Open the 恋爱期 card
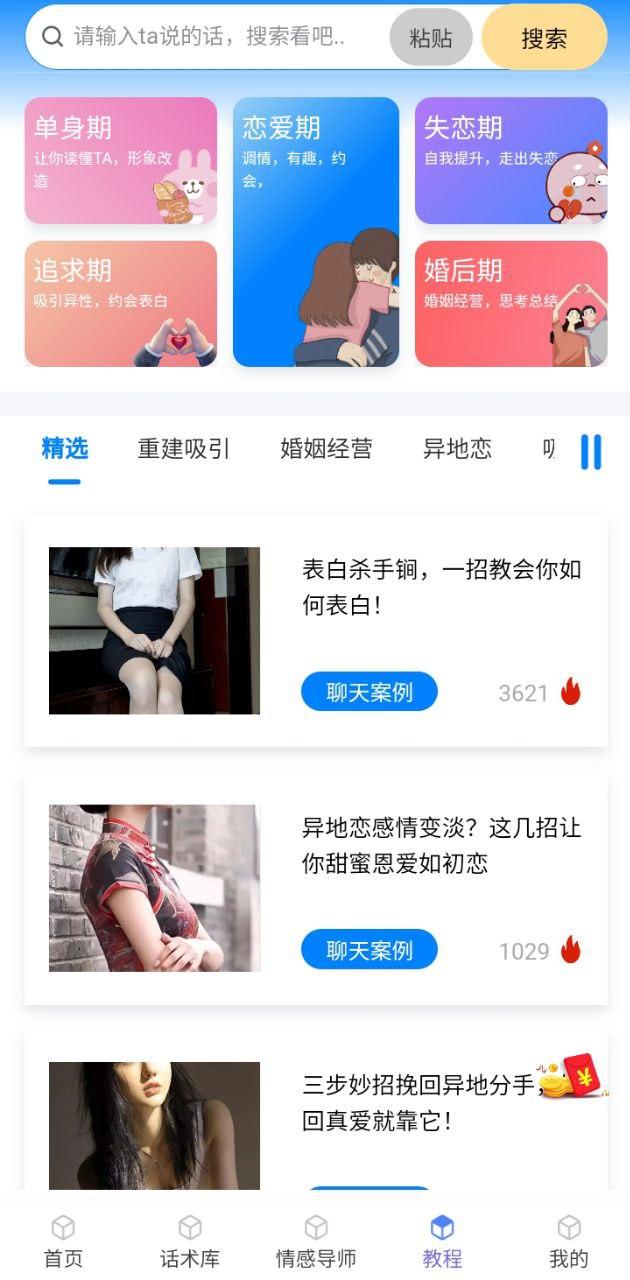 click(316, 232)
